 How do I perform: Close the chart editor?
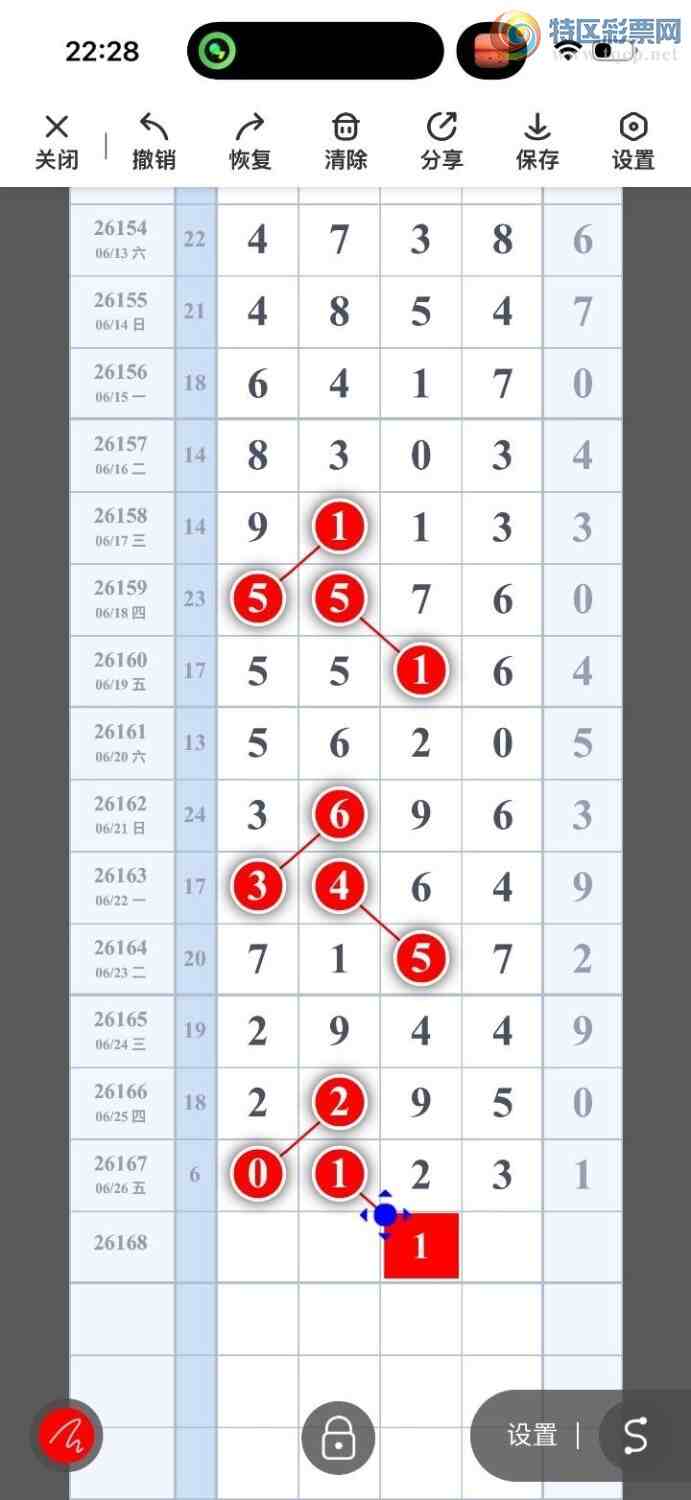[57, 142]
